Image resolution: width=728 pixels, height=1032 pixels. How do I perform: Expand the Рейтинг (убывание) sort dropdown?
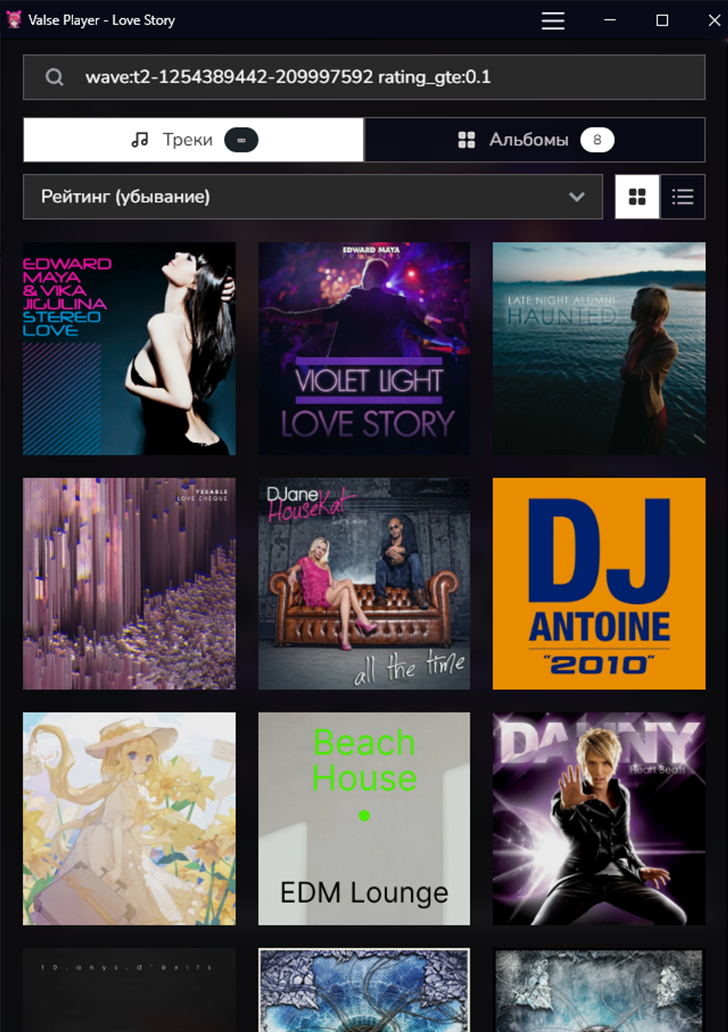point(312,197)
